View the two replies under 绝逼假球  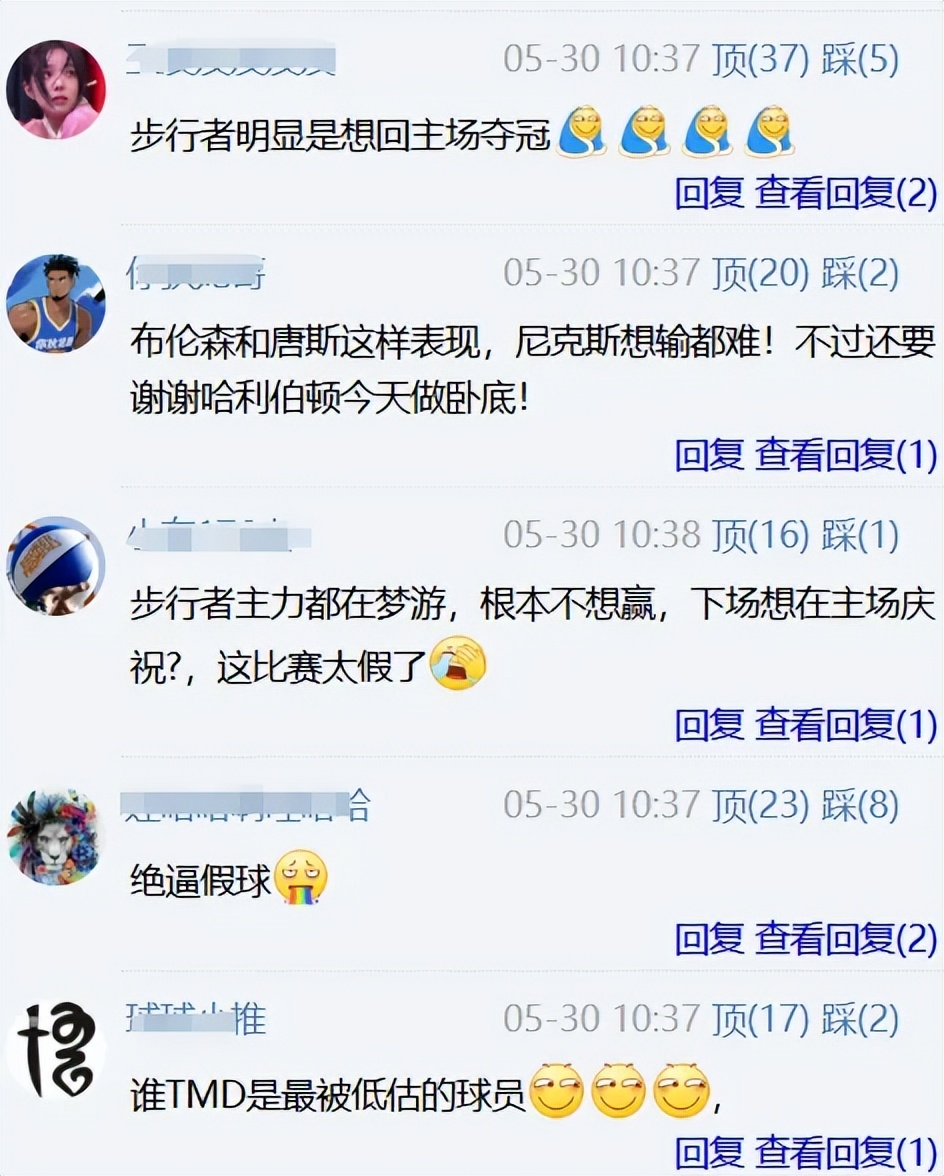click(845, 938)
